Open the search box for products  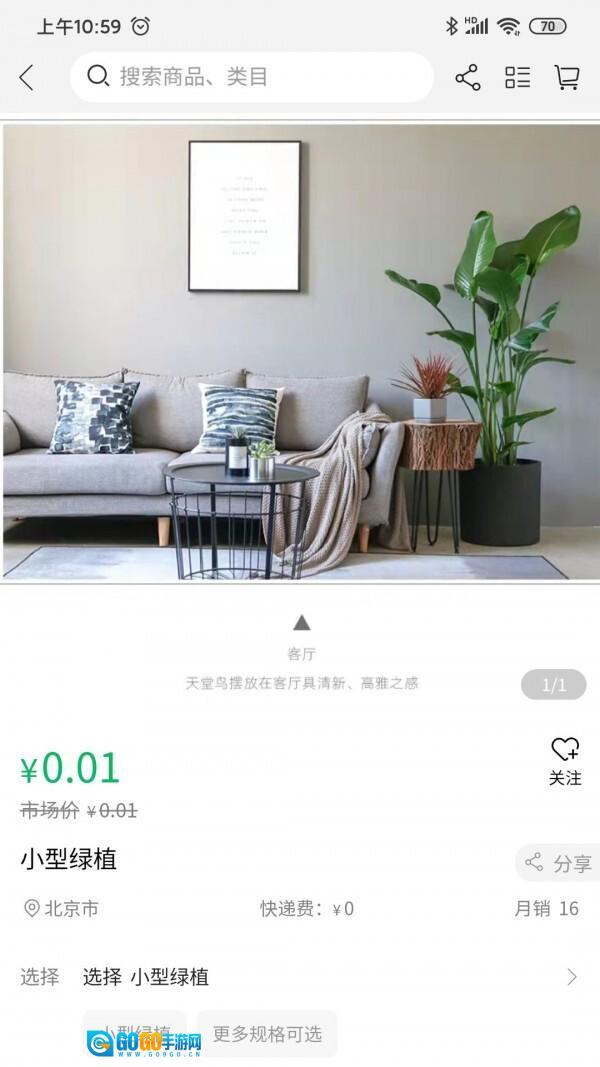click(250, 77)
